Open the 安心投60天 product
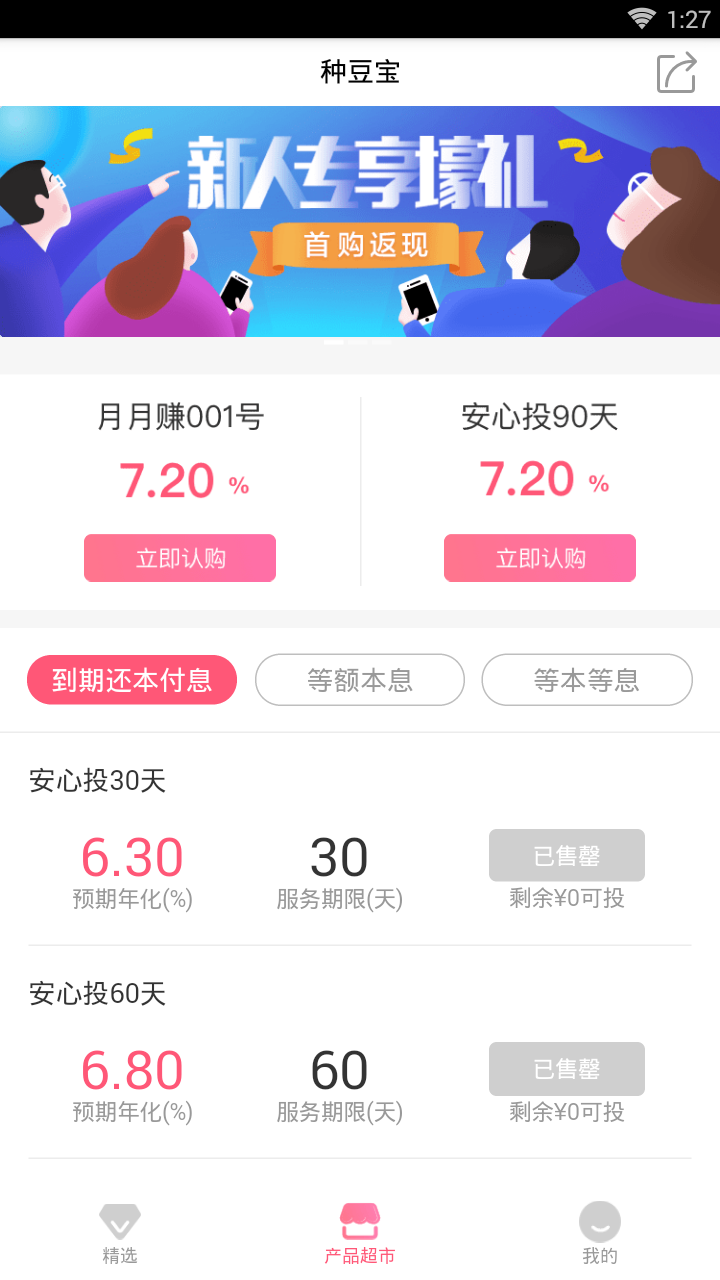The width and height of the screenshot is (720, 1280). pyautogui.click(x=98, y=994)
